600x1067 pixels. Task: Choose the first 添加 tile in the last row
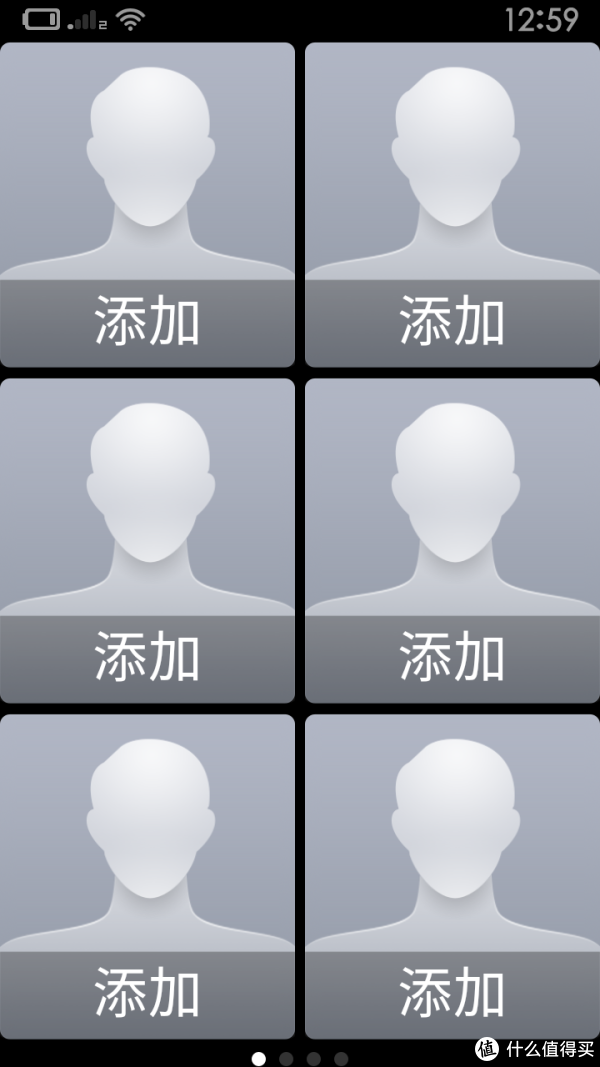click(147, 876)
